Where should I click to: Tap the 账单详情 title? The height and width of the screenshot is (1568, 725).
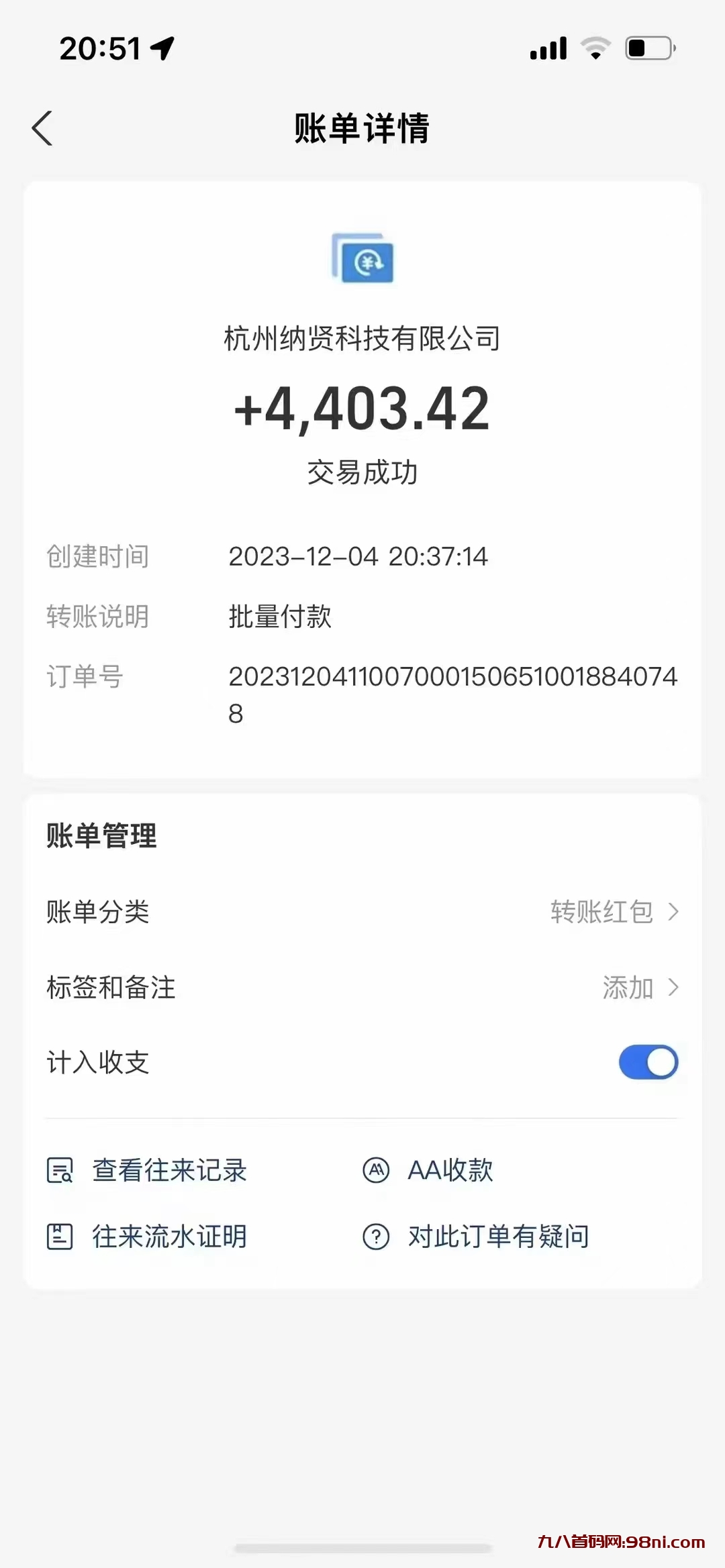[x=362, y=129]
